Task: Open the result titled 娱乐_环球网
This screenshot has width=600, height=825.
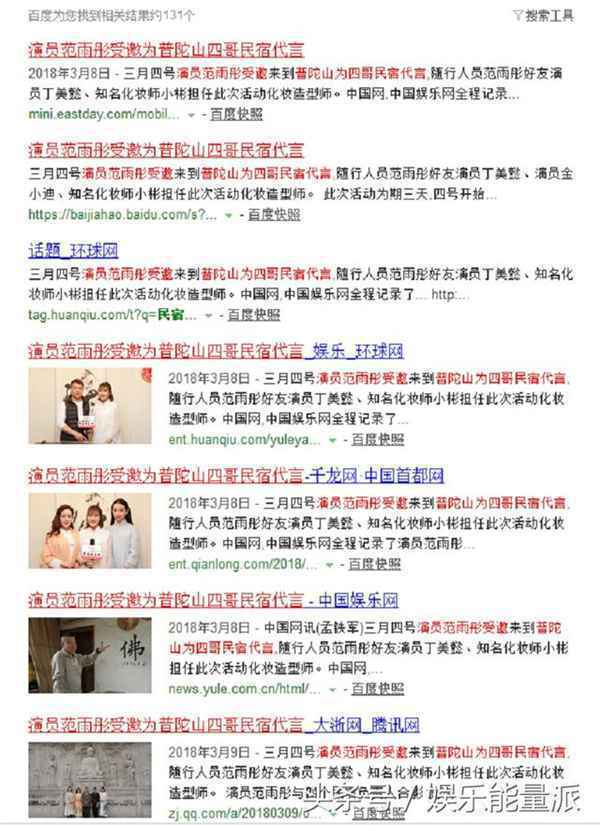Action: point(215,351)
